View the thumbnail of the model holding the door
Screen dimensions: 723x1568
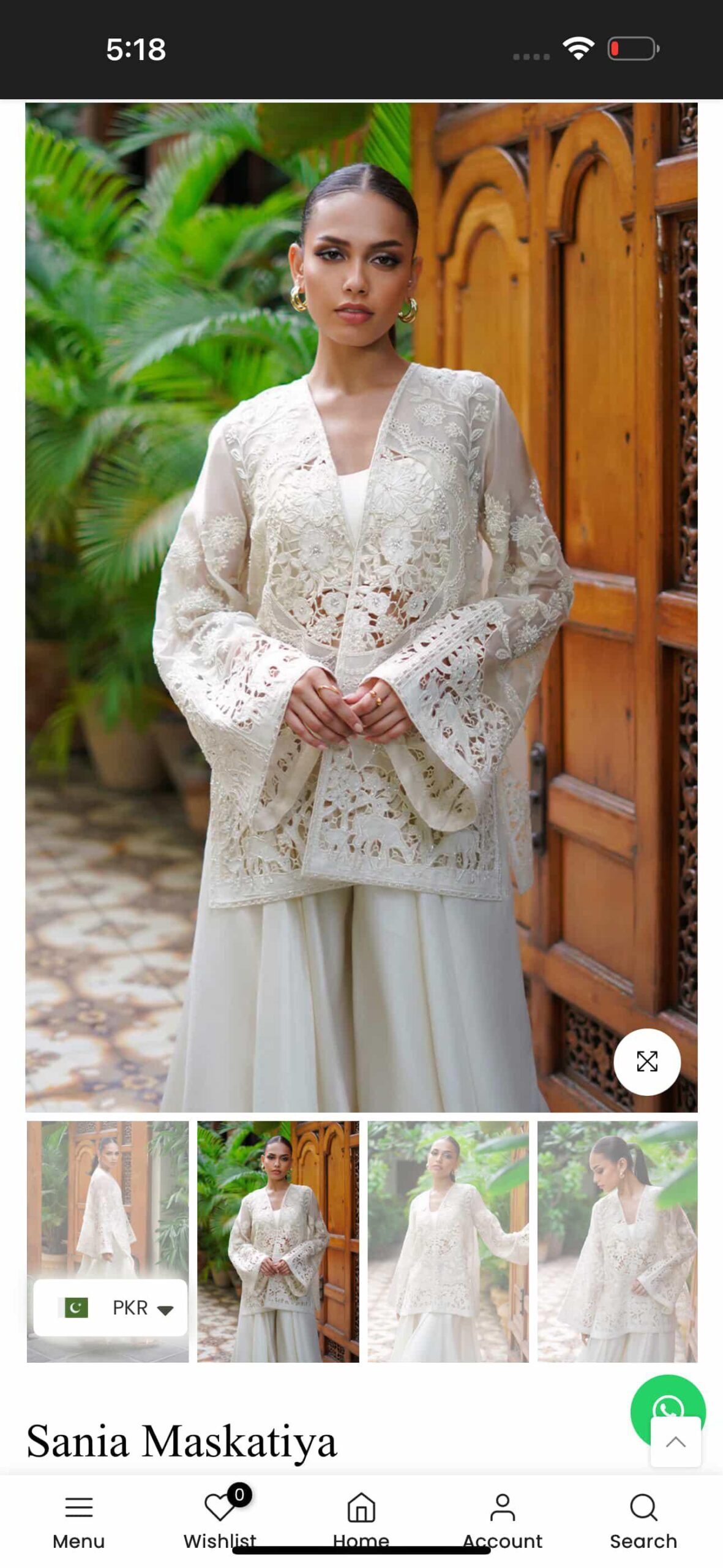[x=448, y=1241]
